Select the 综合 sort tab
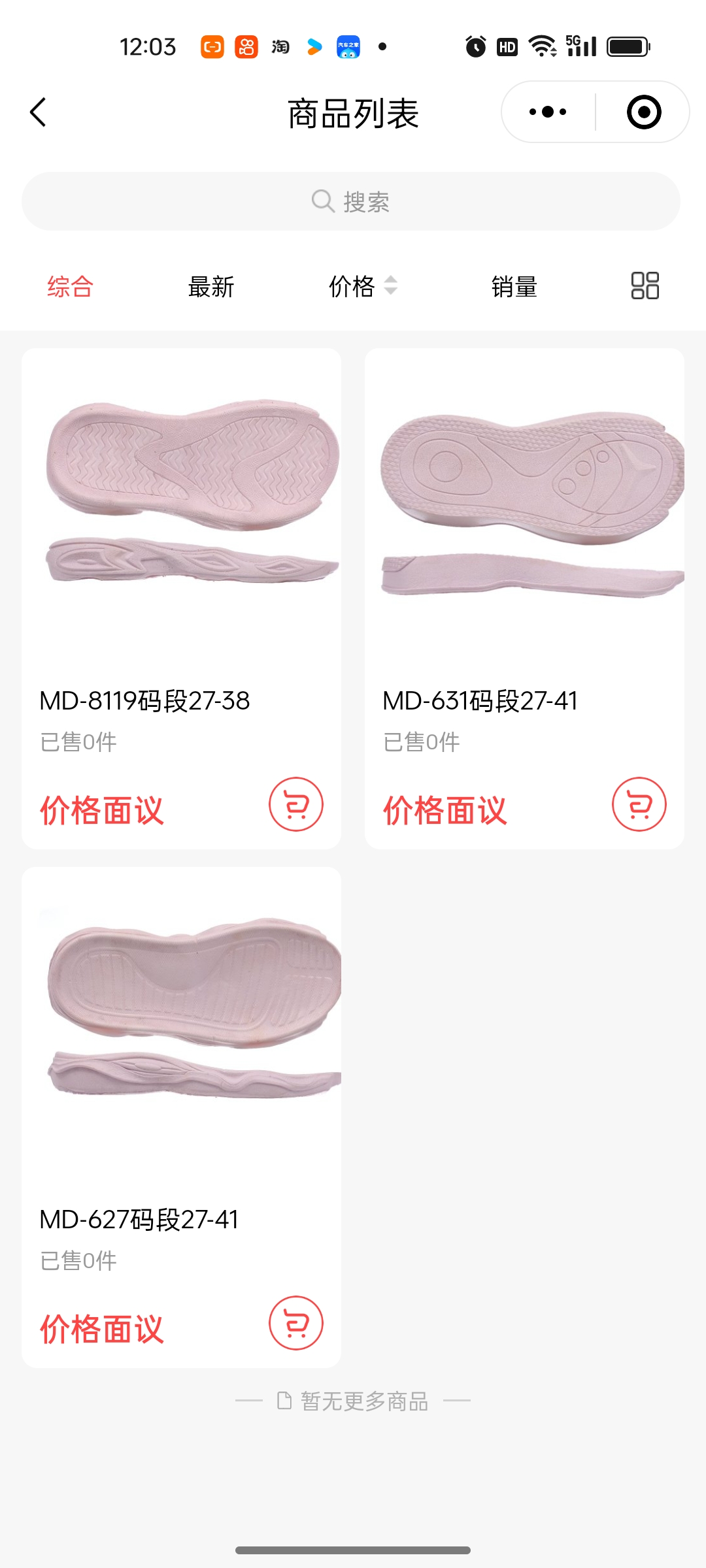The image size is (706, 1568). click(x=71, y=287)
